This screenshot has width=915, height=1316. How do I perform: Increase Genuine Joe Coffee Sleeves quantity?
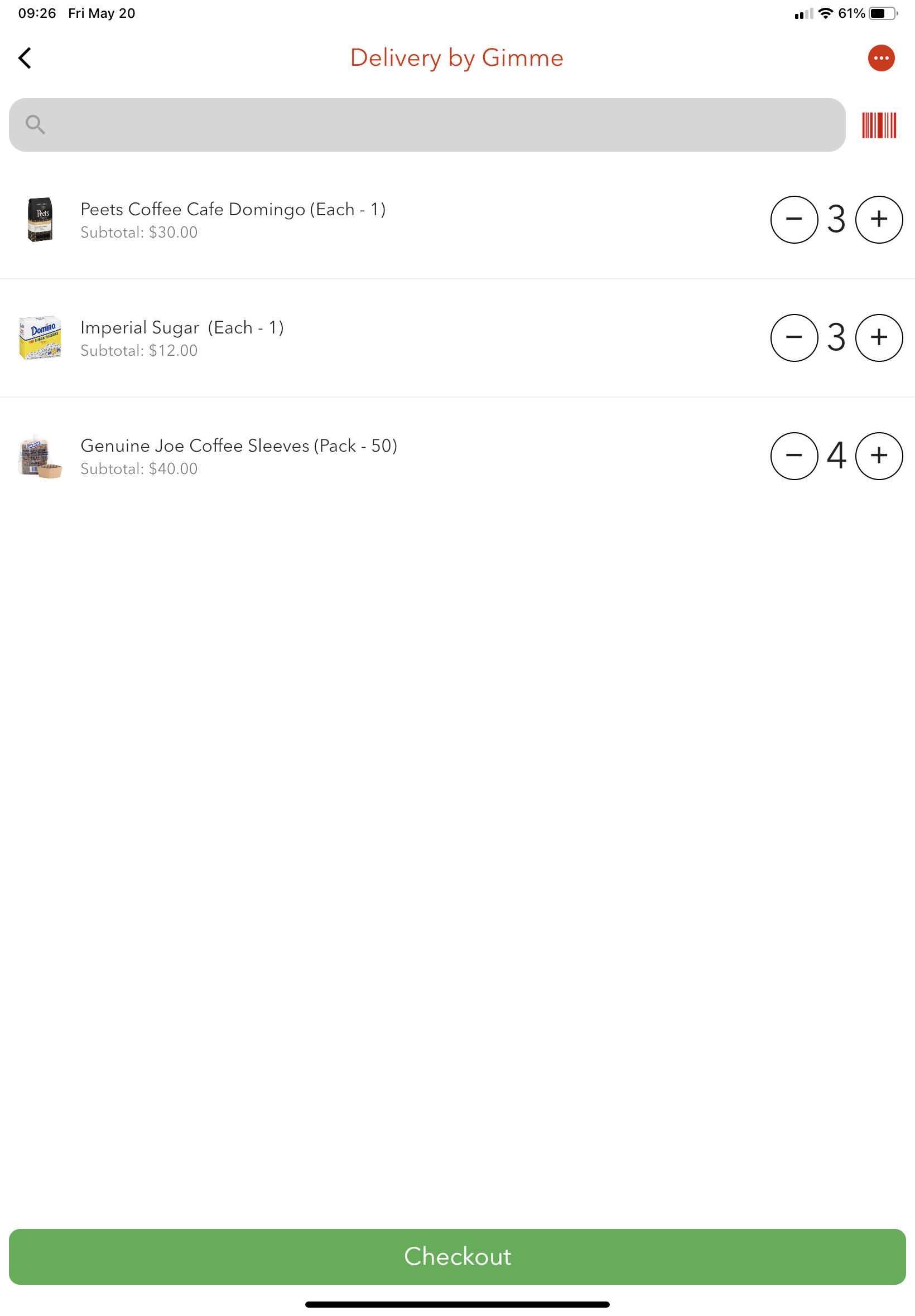coord(878,456)
